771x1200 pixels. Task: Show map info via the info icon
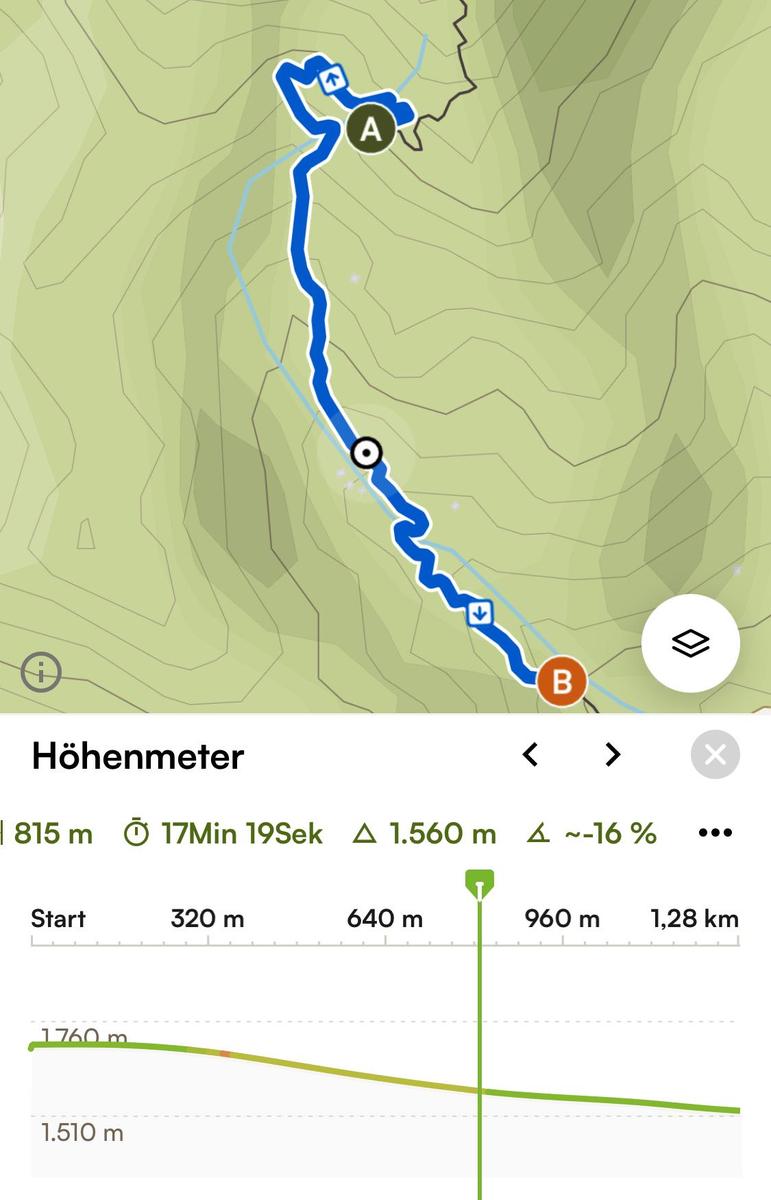pyautogui.click(x=41, y=673)
